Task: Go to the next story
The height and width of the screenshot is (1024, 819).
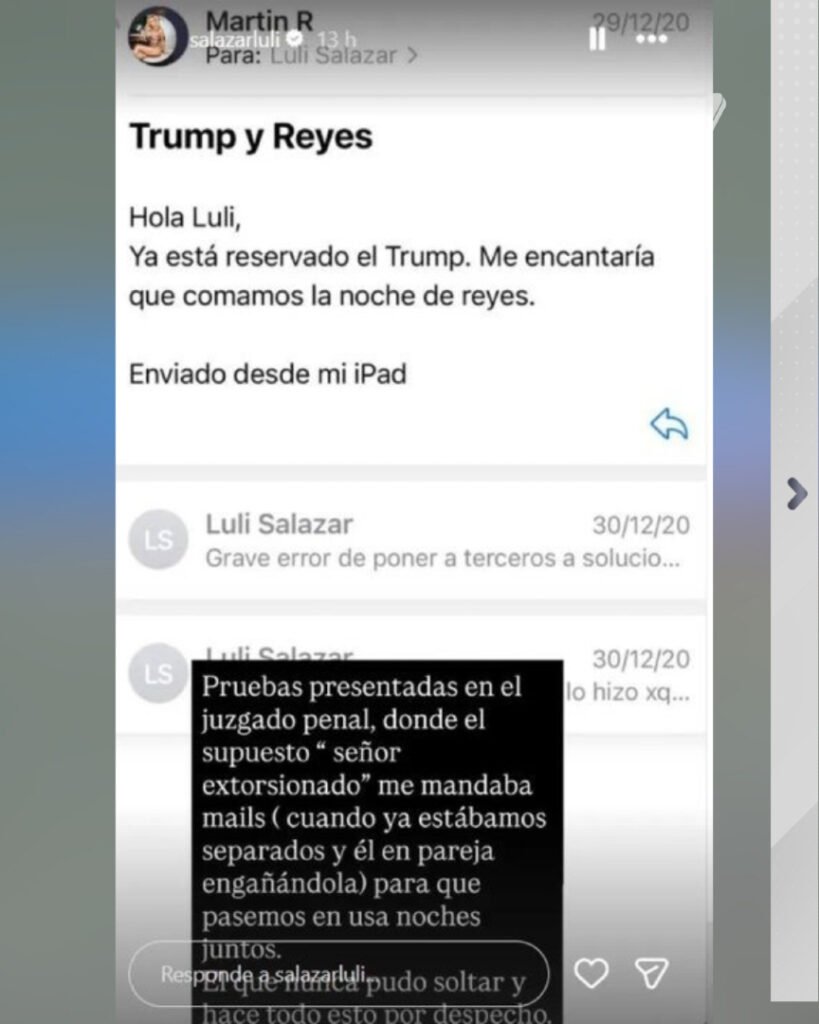Action: pyautogui.click(x=796, y=493)
